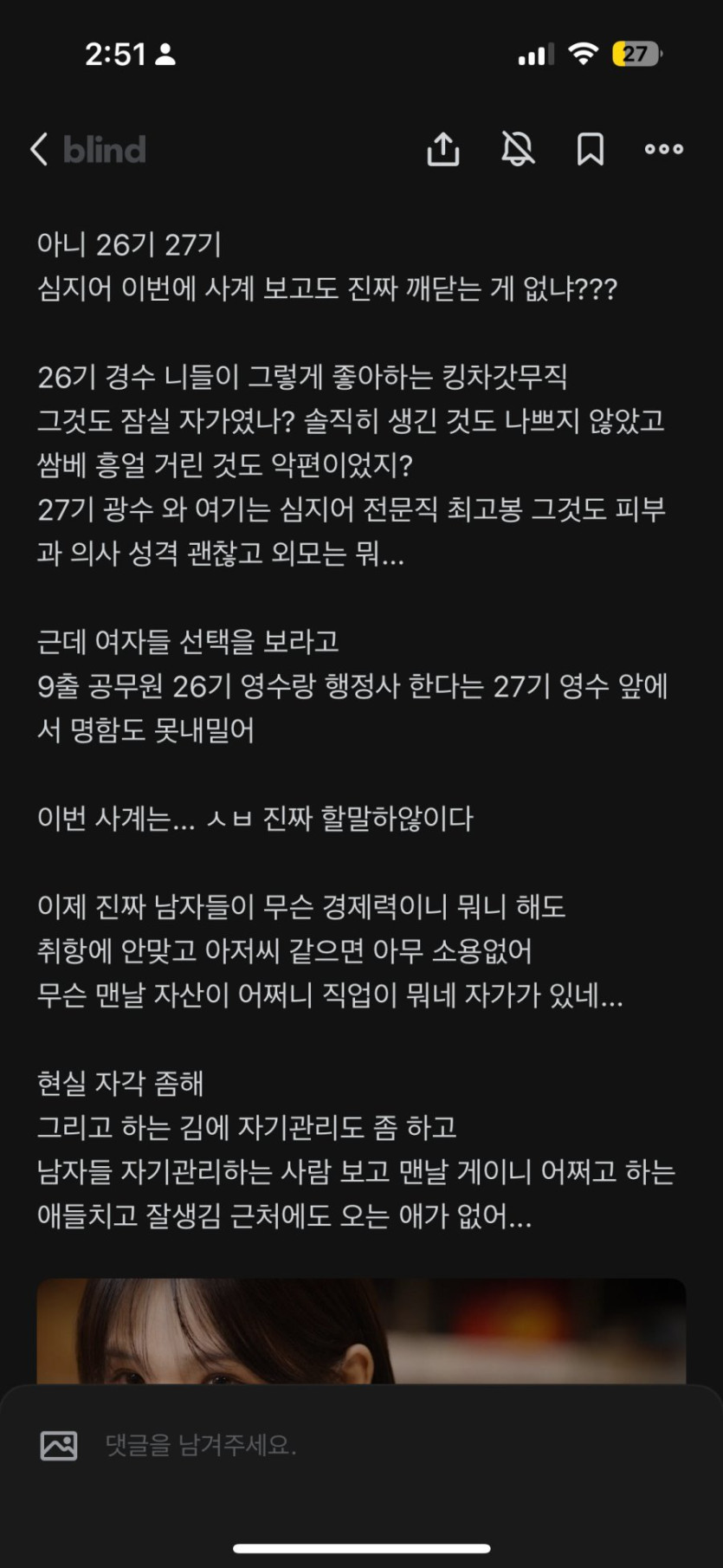The width and height of the screenshot is (723, 1568).
Task: Share this post
Action: click(443, 149)
